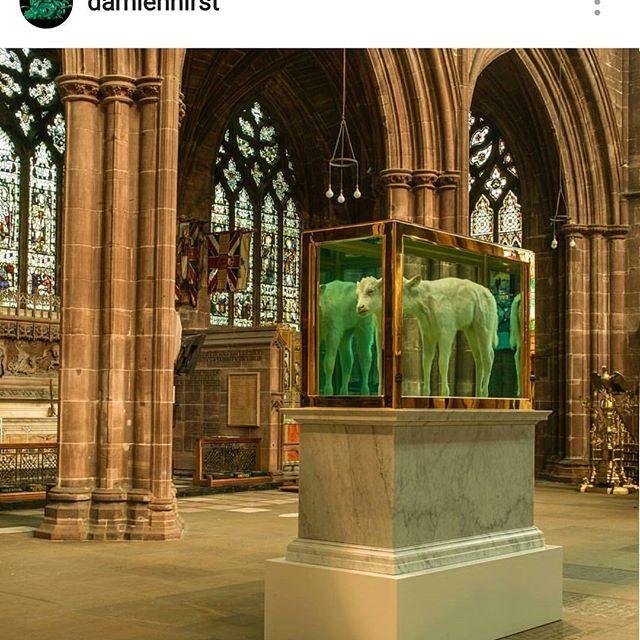Tap damienhirst's profile avatar
Image resolution: width=640 pixels, height=640 pixels.
(46, 10)
